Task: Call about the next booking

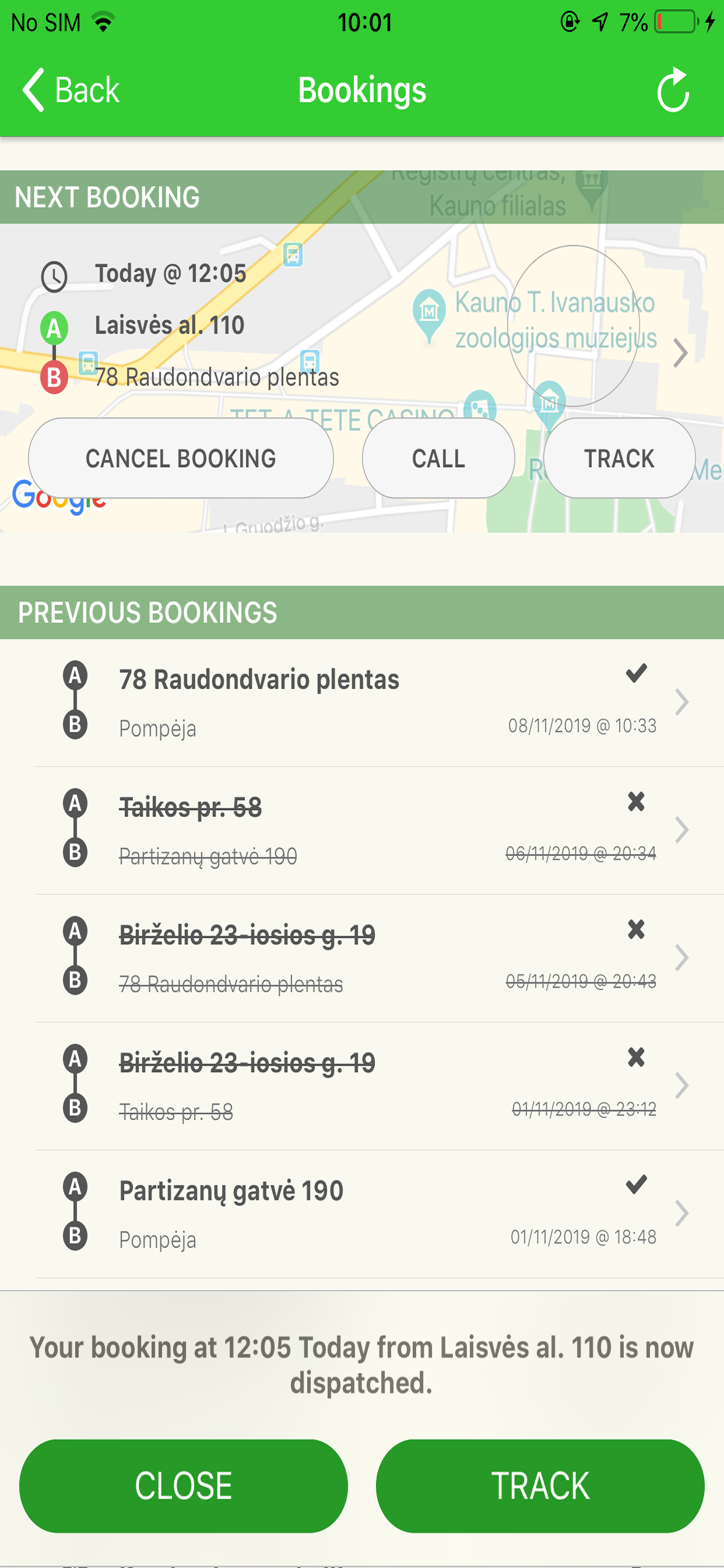Action: point(438,459)
